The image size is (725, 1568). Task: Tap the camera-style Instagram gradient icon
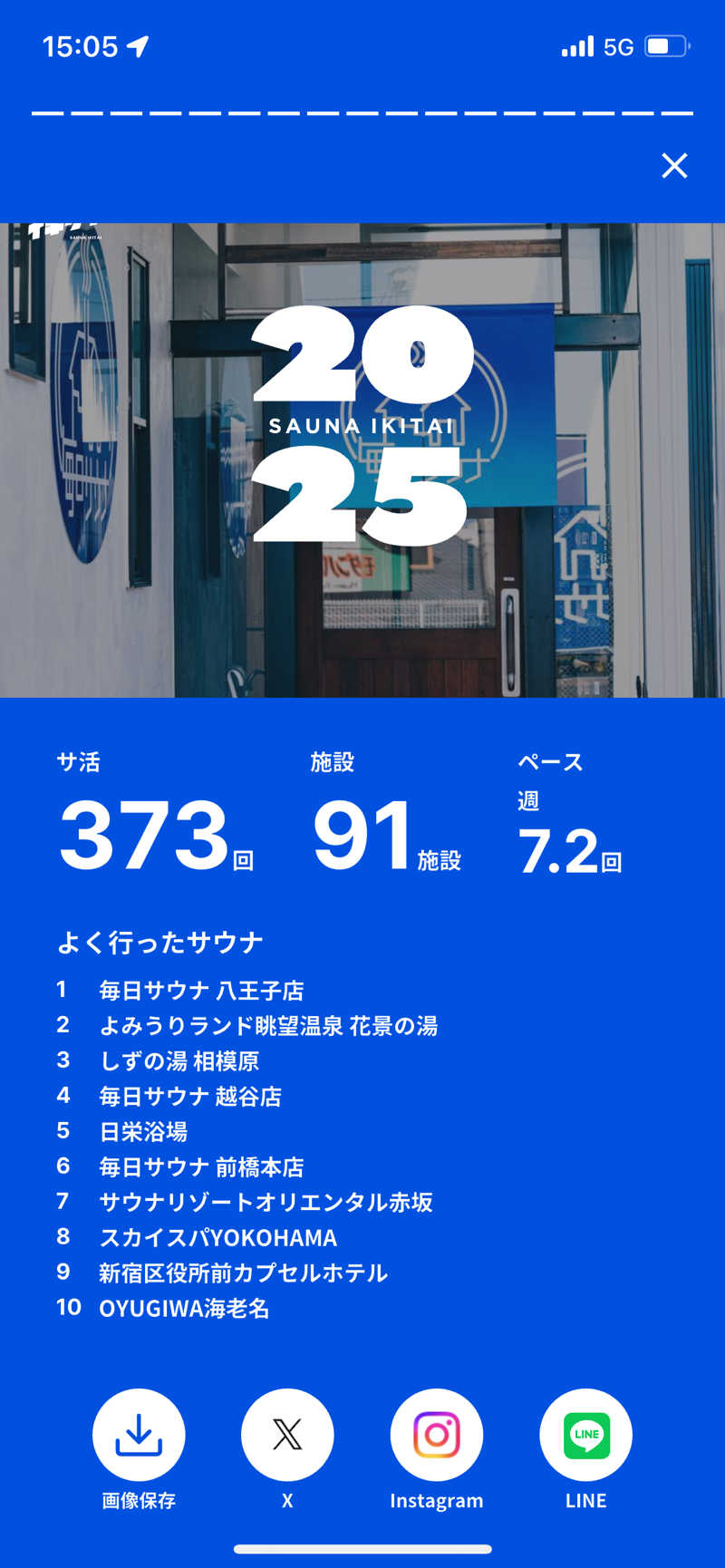436,1435
